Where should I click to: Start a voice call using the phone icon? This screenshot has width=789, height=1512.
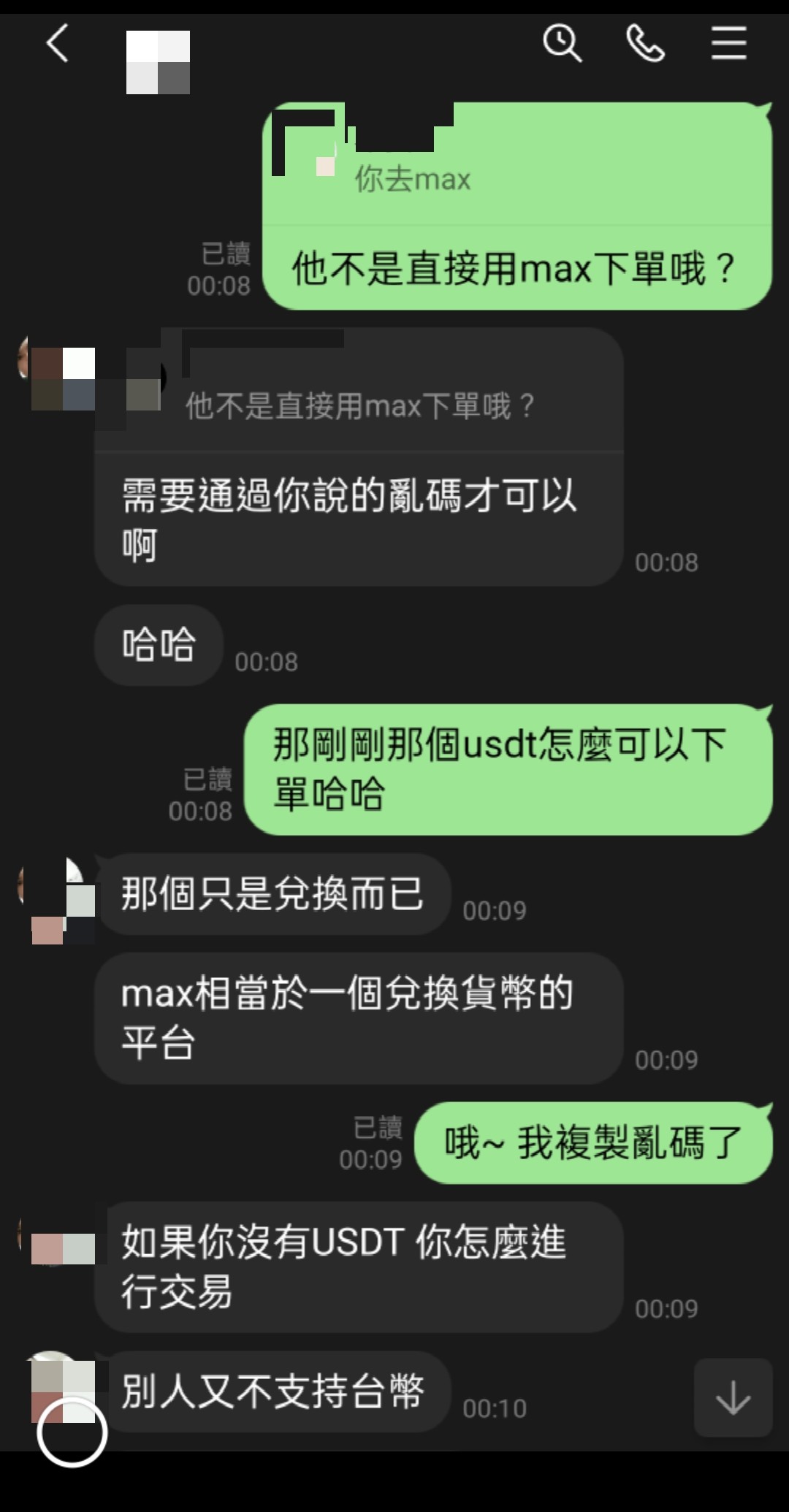[646, 45]
